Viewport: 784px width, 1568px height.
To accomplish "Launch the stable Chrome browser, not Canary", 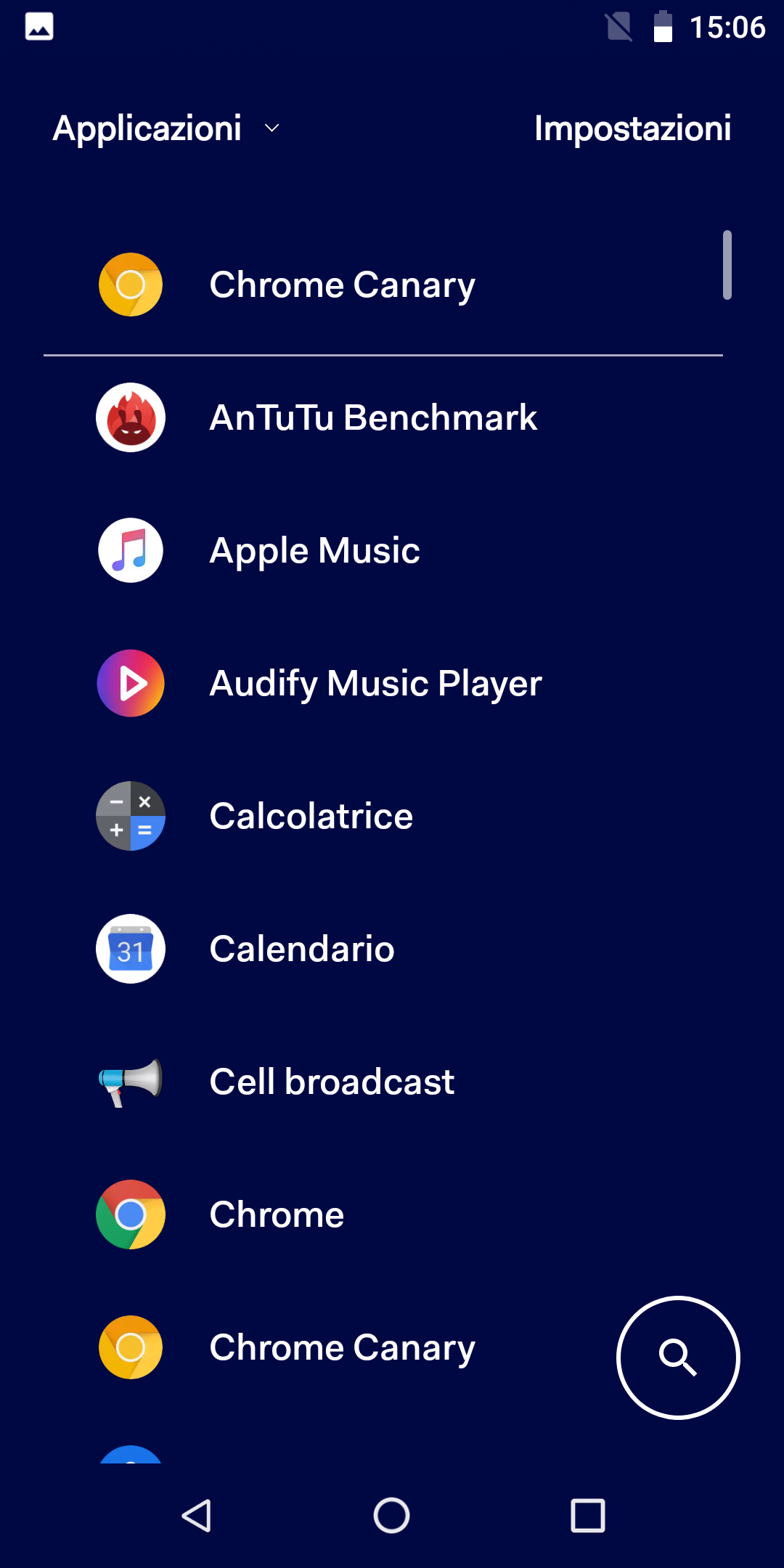I will point(383,1214).
